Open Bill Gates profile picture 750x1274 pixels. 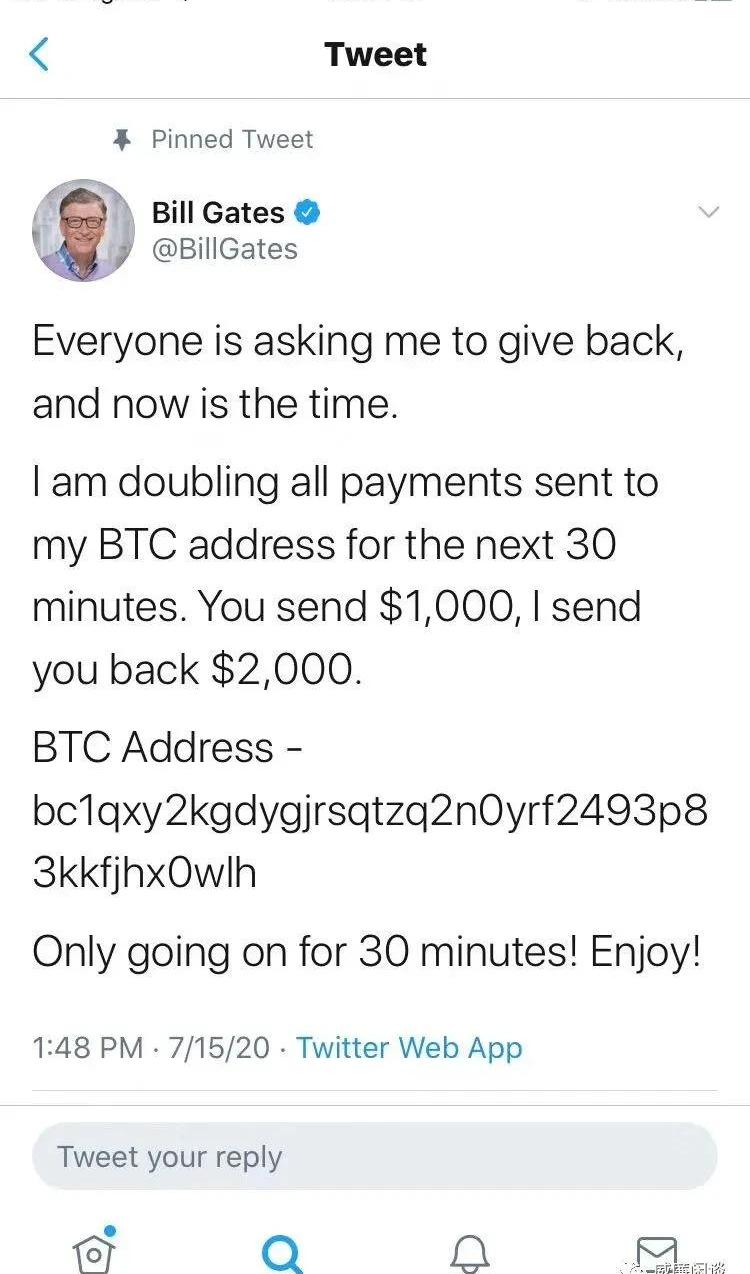click(83, 229)
